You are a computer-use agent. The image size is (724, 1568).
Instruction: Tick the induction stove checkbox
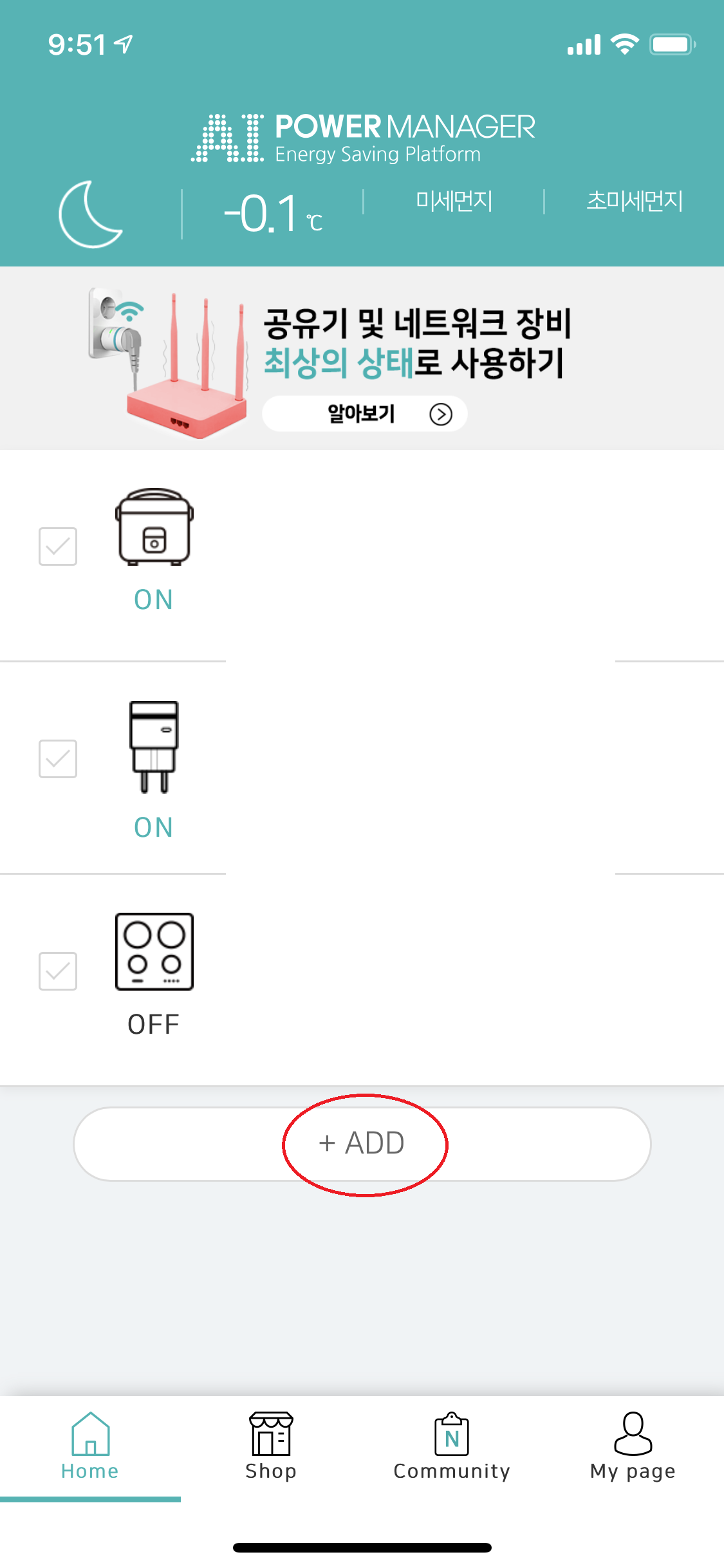tap(58, 971)
